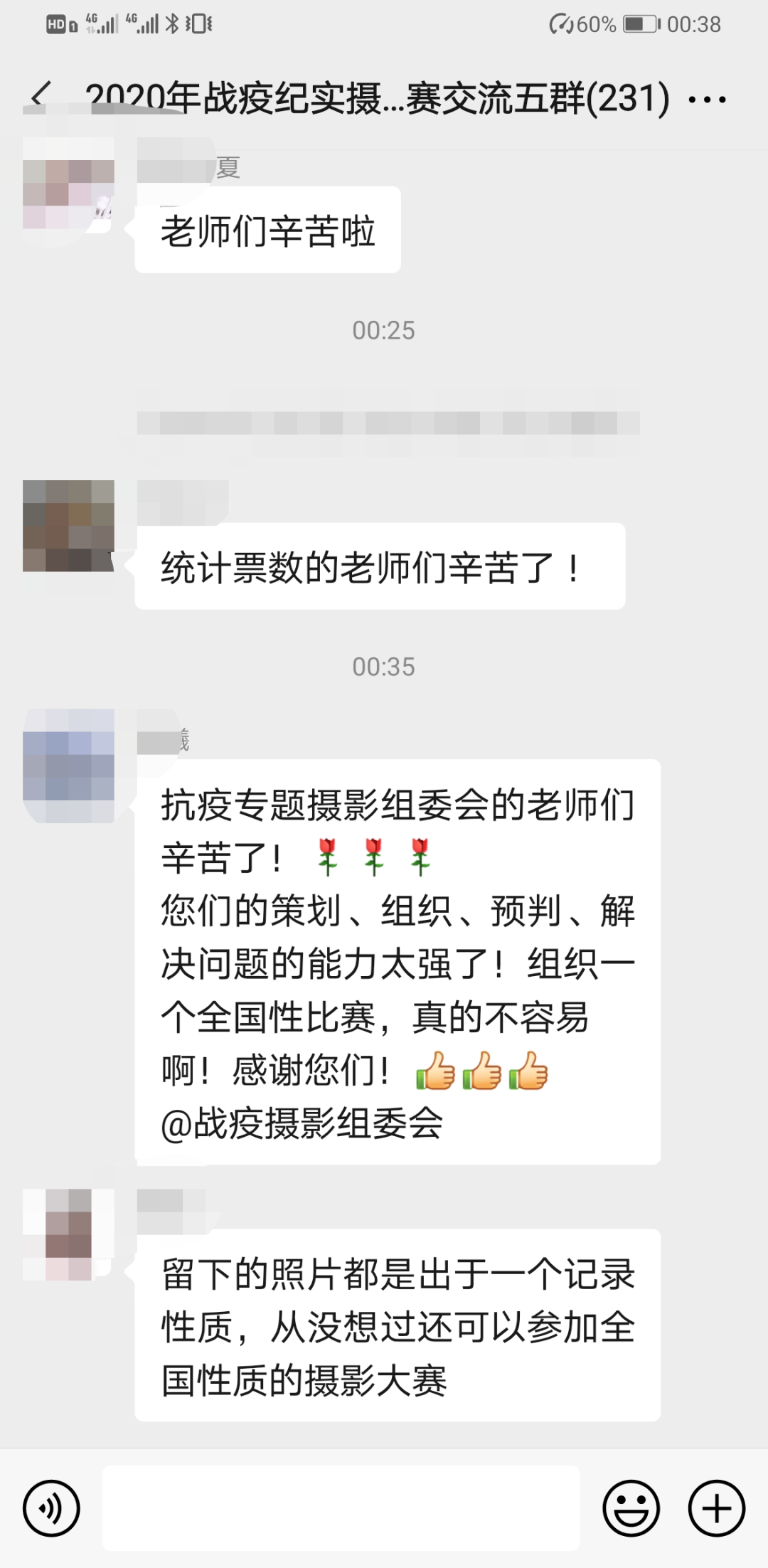768x1568 pixels.
Task: Open the plus attachments menu
Action: point(716,1508)
